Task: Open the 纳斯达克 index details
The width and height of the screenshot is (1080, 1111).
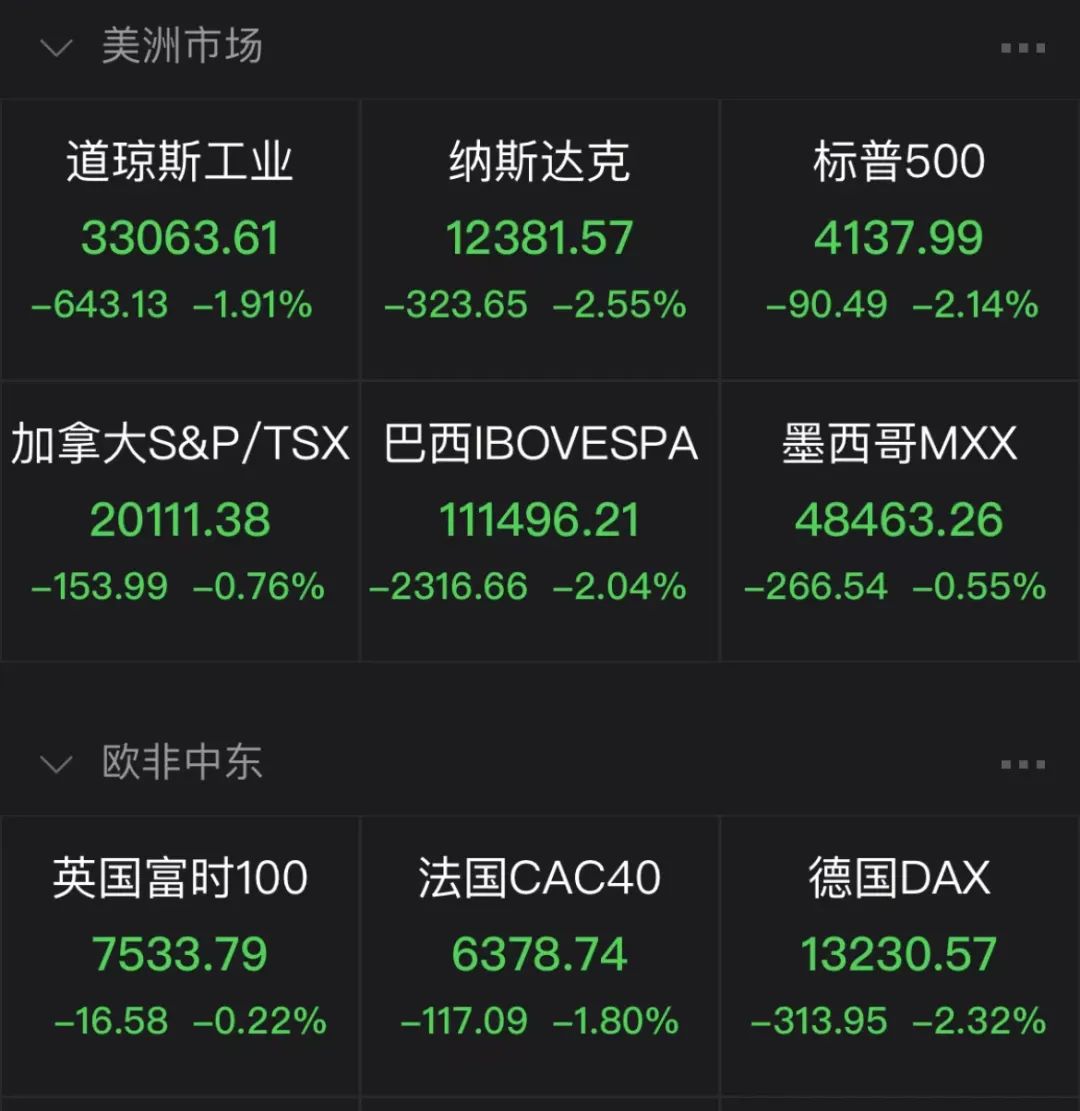Action: [x=540, y=237]
